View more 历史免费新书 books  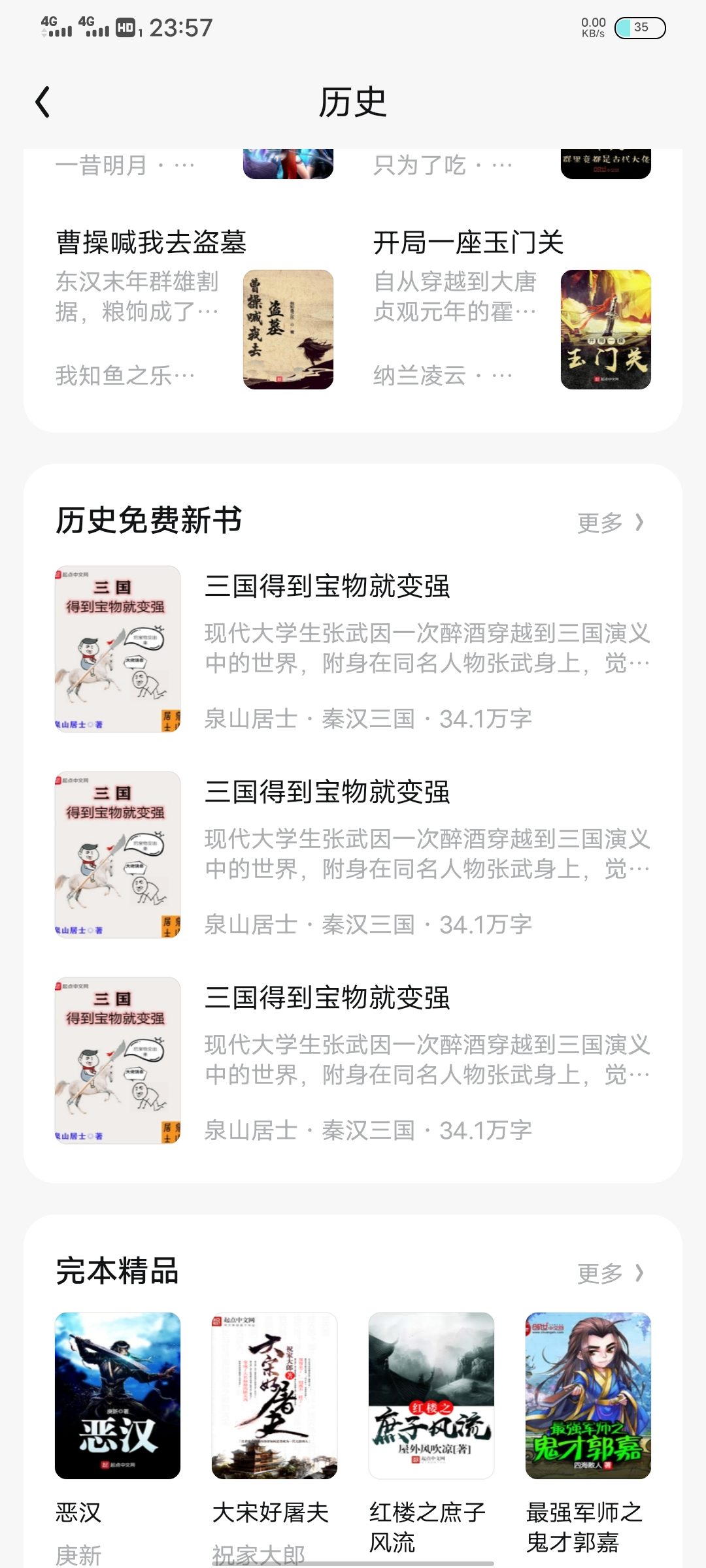[x=611, y=523]
